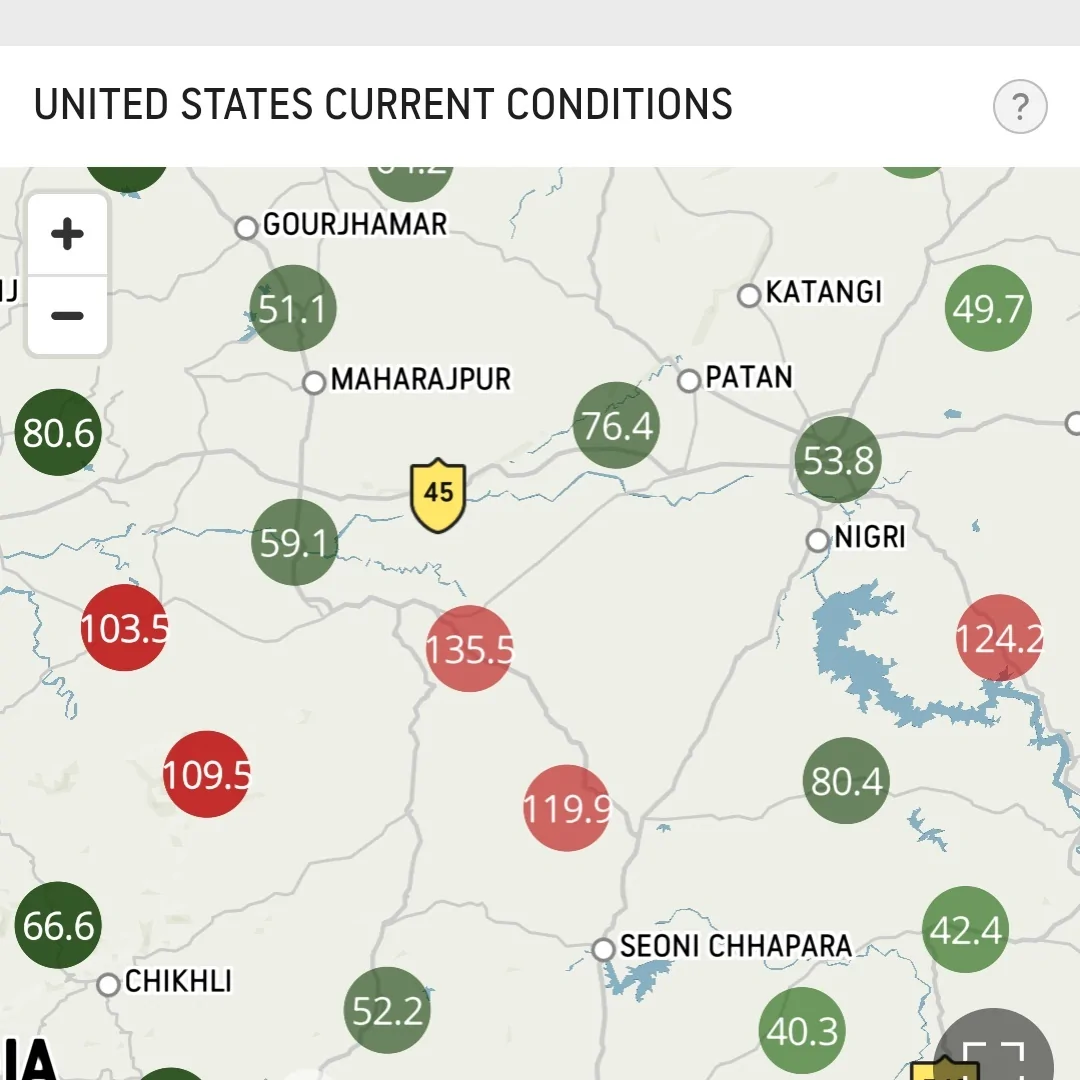
Task: Select the 53.8 marker above Nigri
Action: point(838,460)
